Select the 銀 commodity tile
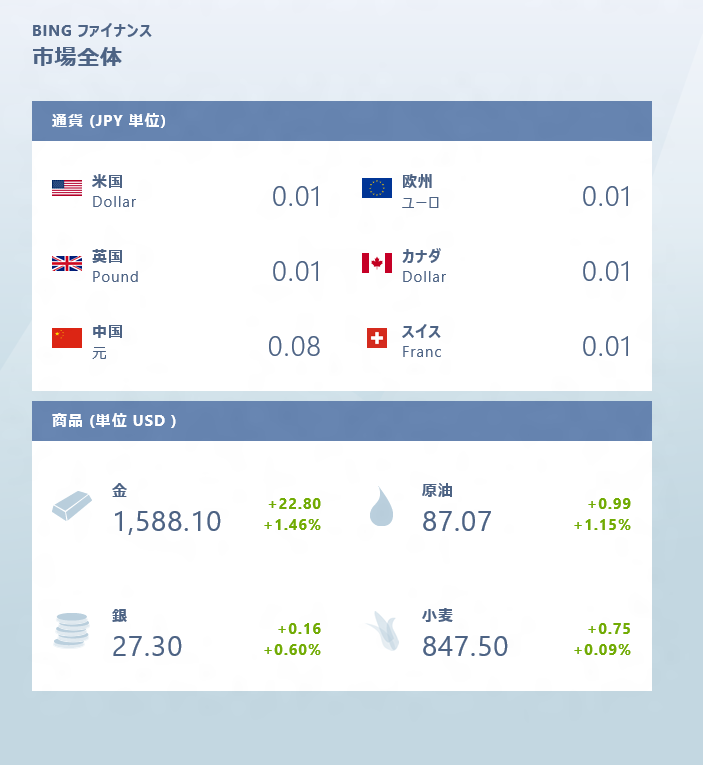Image resolution: width=703 pixels, height=765 pixels. point(187,634)
